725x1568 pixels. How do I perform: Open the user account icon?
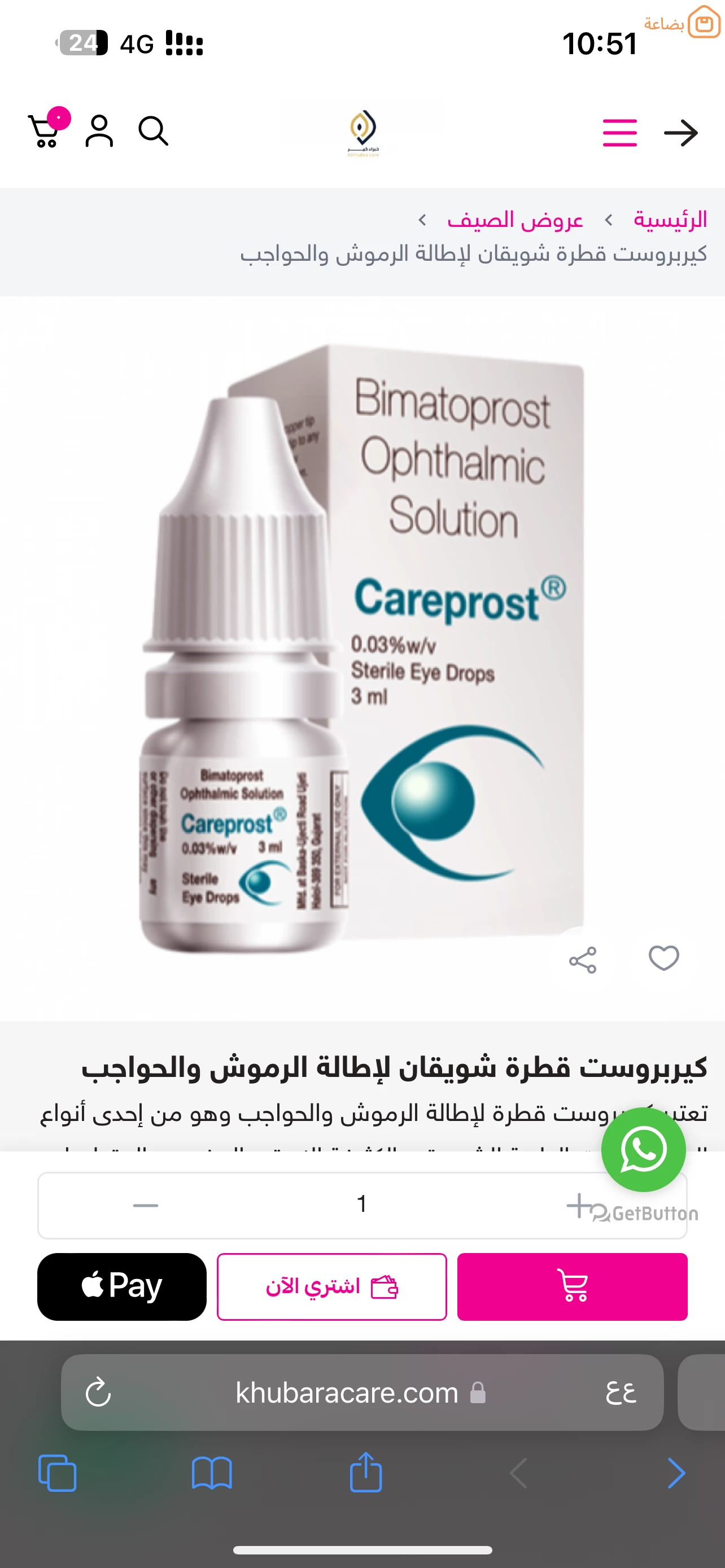[x=99, y=131]
